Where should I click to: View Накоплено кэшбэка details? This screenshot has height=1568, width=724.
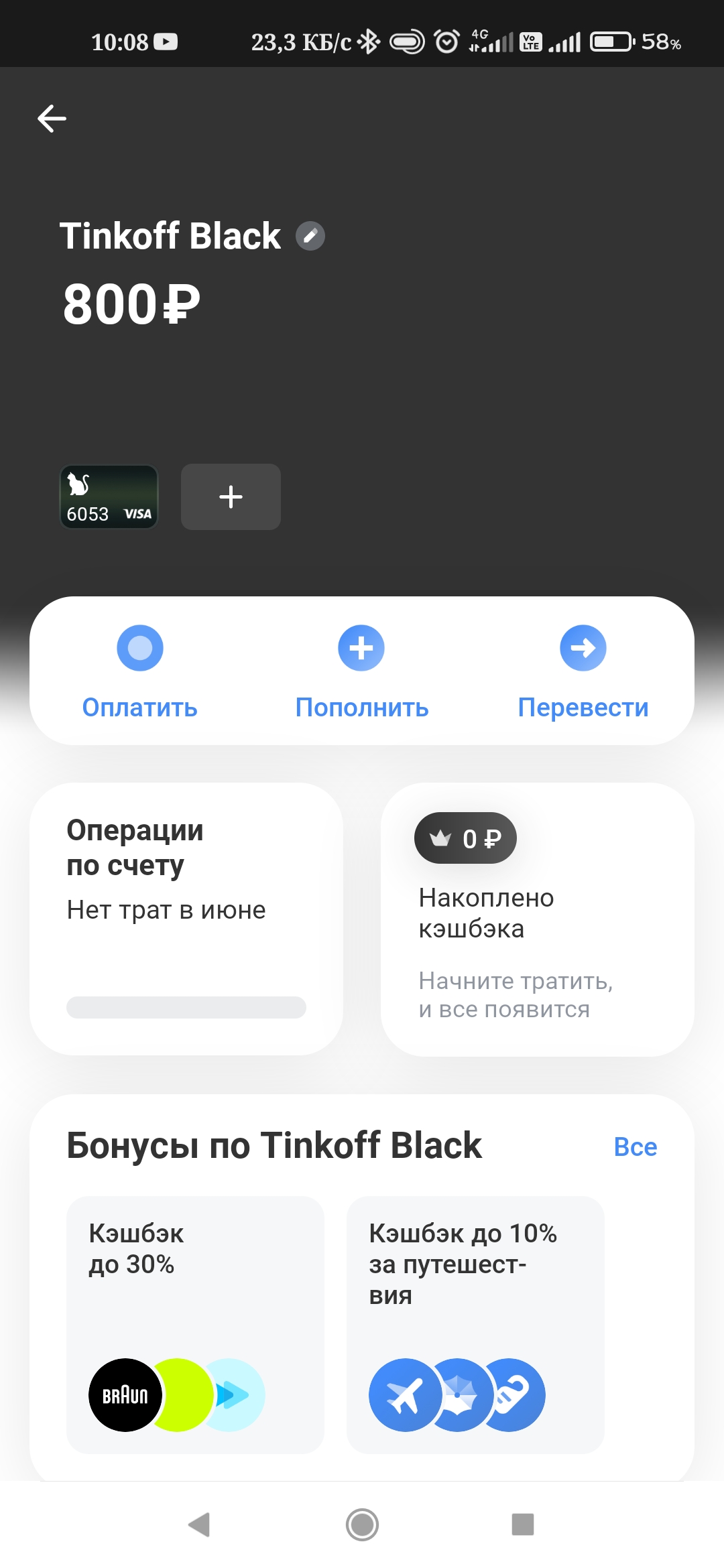(x=537, y=919)
